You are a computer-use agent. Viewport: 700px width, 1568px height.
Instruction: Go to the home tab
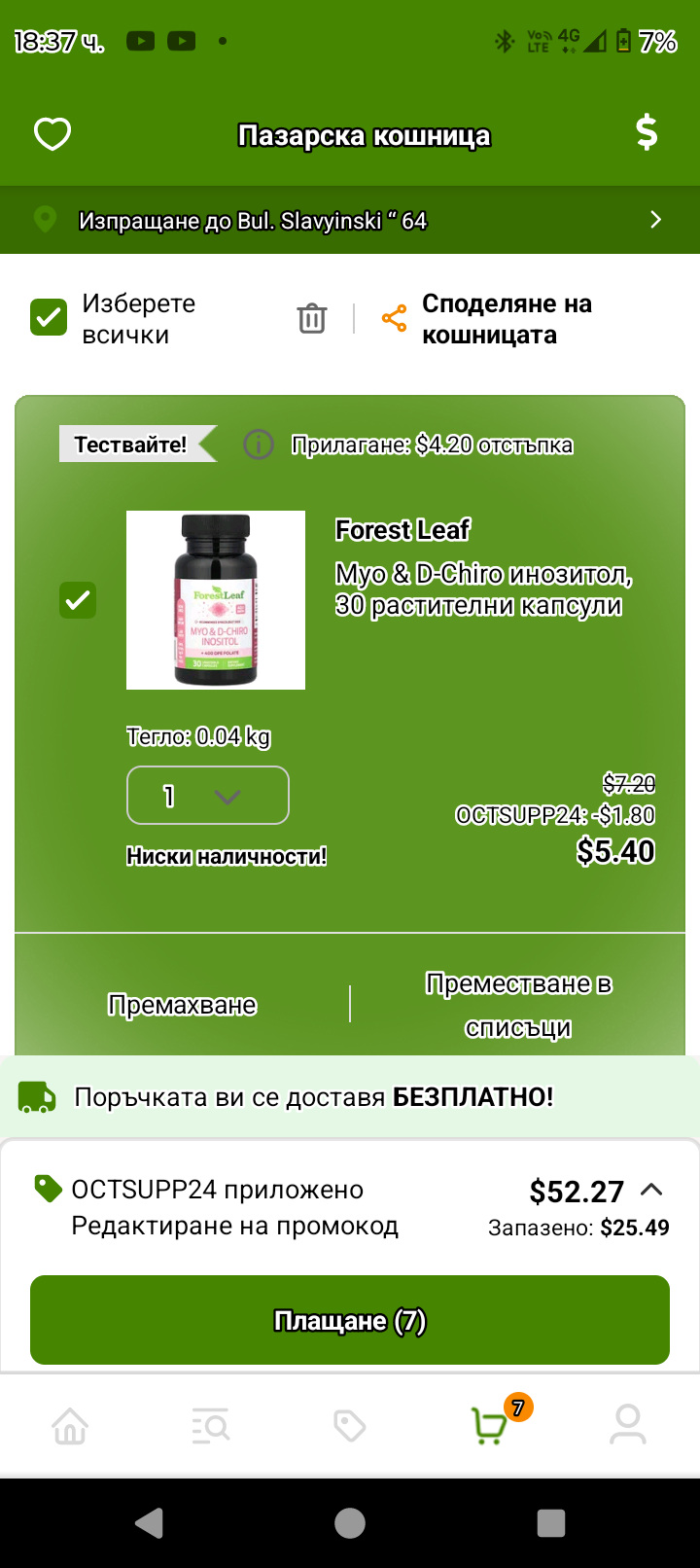(x=70, y=1427)
